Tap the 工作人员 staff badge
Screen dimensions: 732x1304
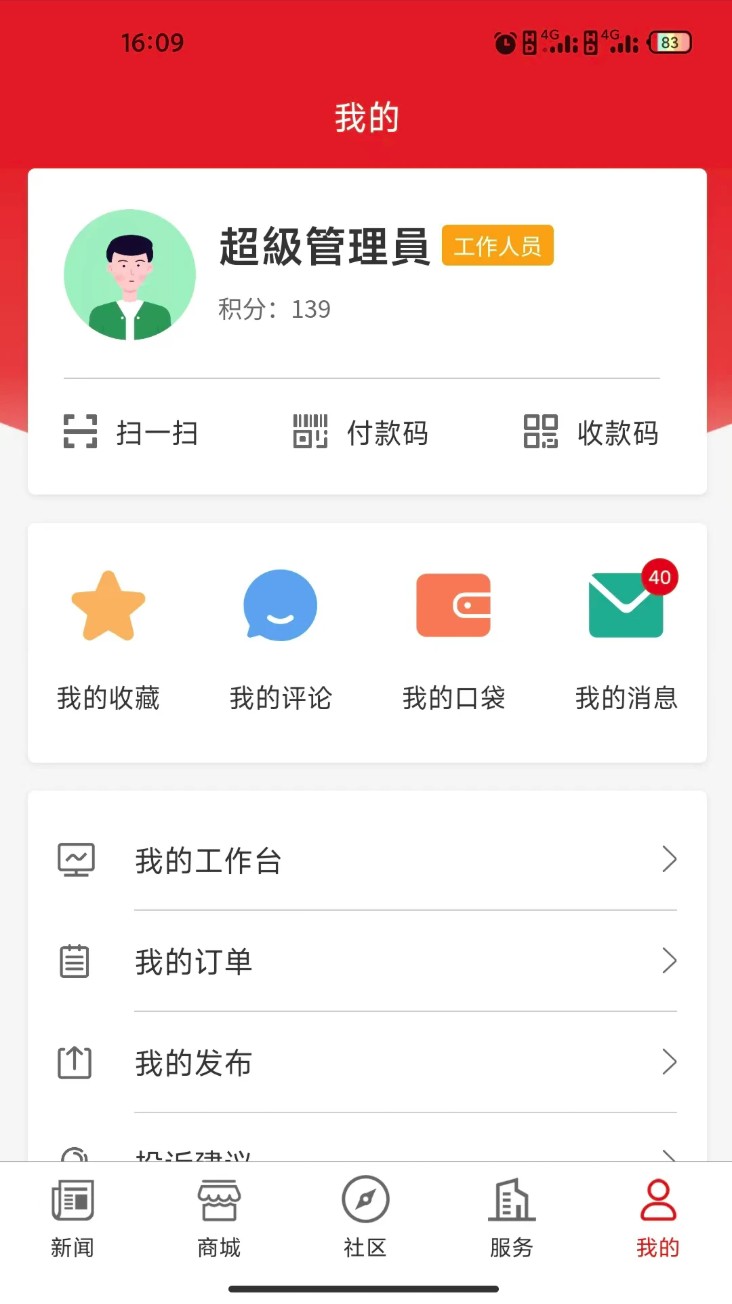coord(498,246)
